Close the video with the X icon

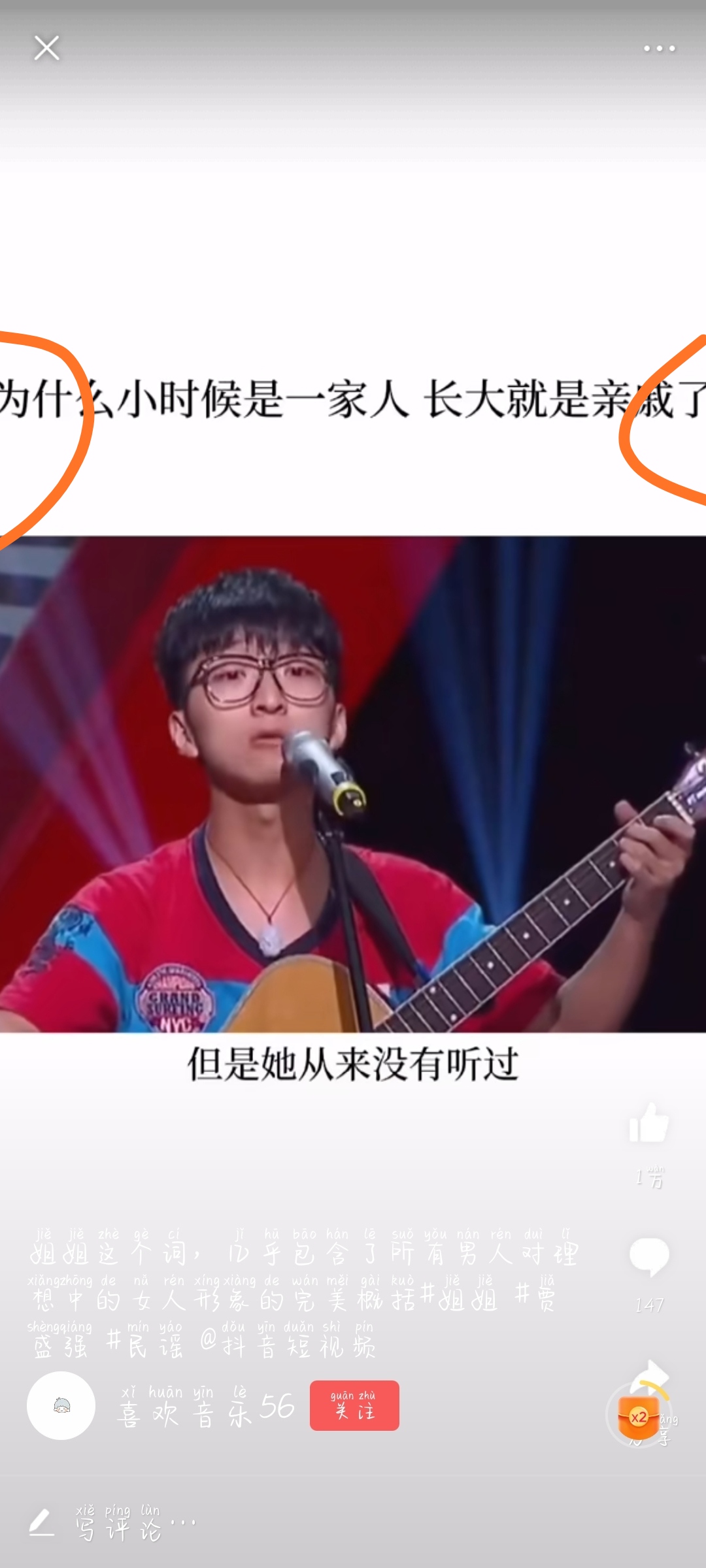click(46, 48)
